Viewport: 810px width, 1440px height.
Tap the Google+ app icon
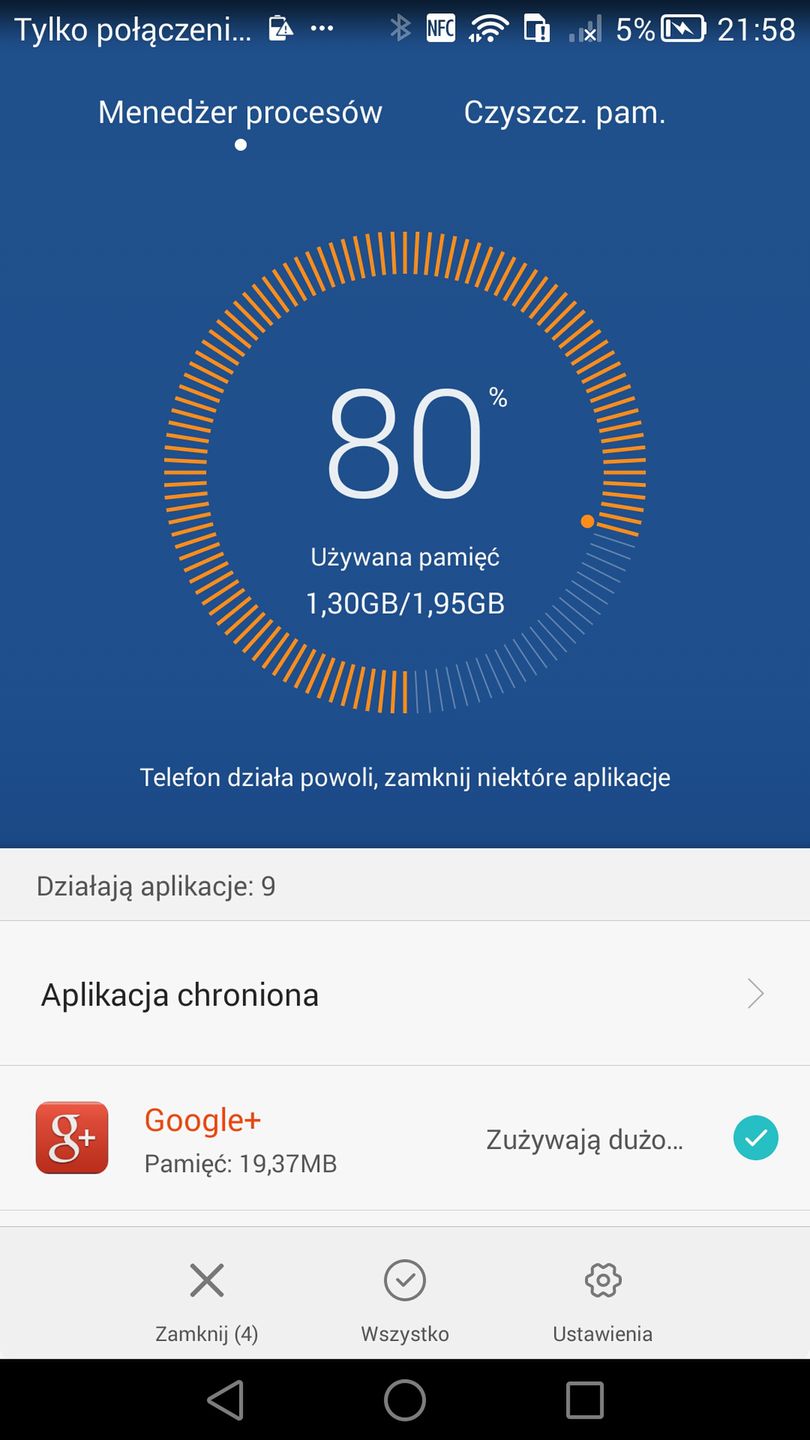(71, 1137)
